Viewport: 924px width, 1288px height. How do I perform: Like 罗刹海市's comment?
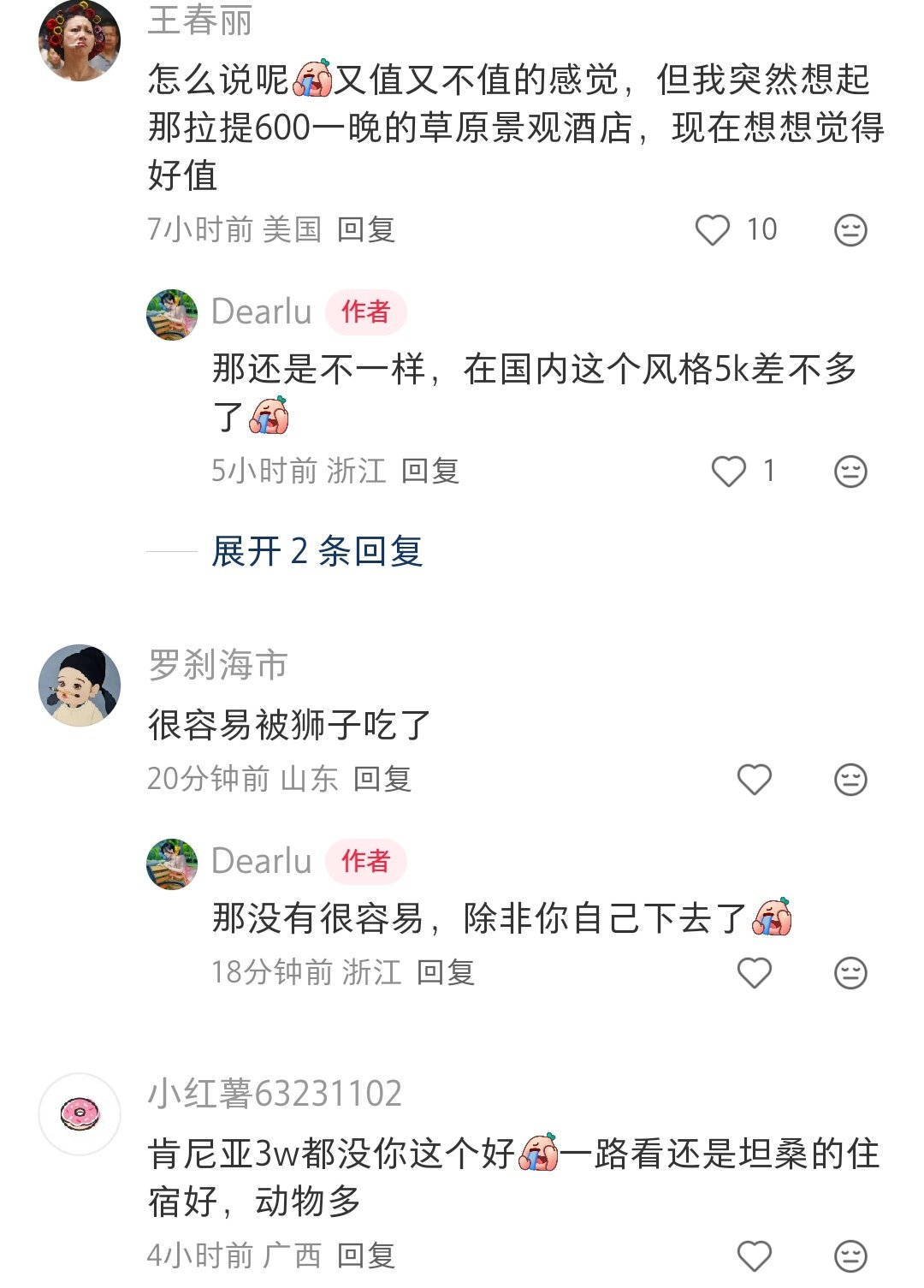[x=755, y=780]
